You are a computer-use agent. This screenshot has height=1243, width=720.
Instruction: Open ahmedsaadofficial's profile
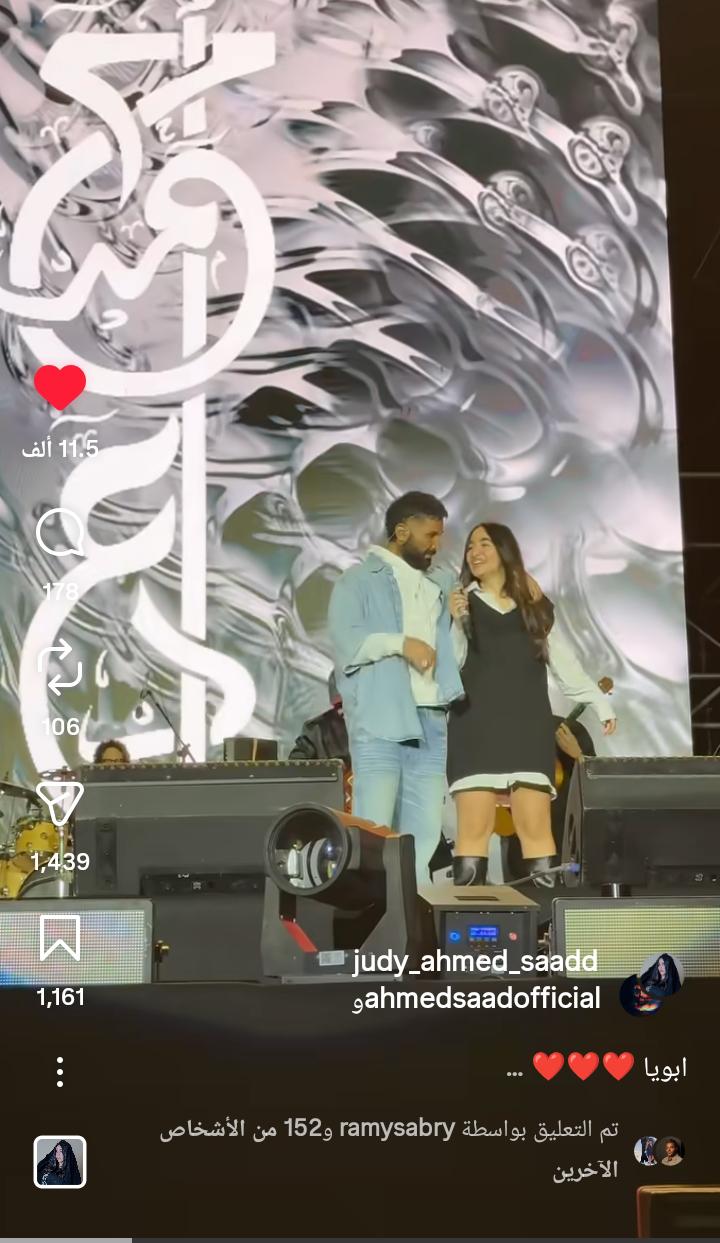(x=483, y=998)
